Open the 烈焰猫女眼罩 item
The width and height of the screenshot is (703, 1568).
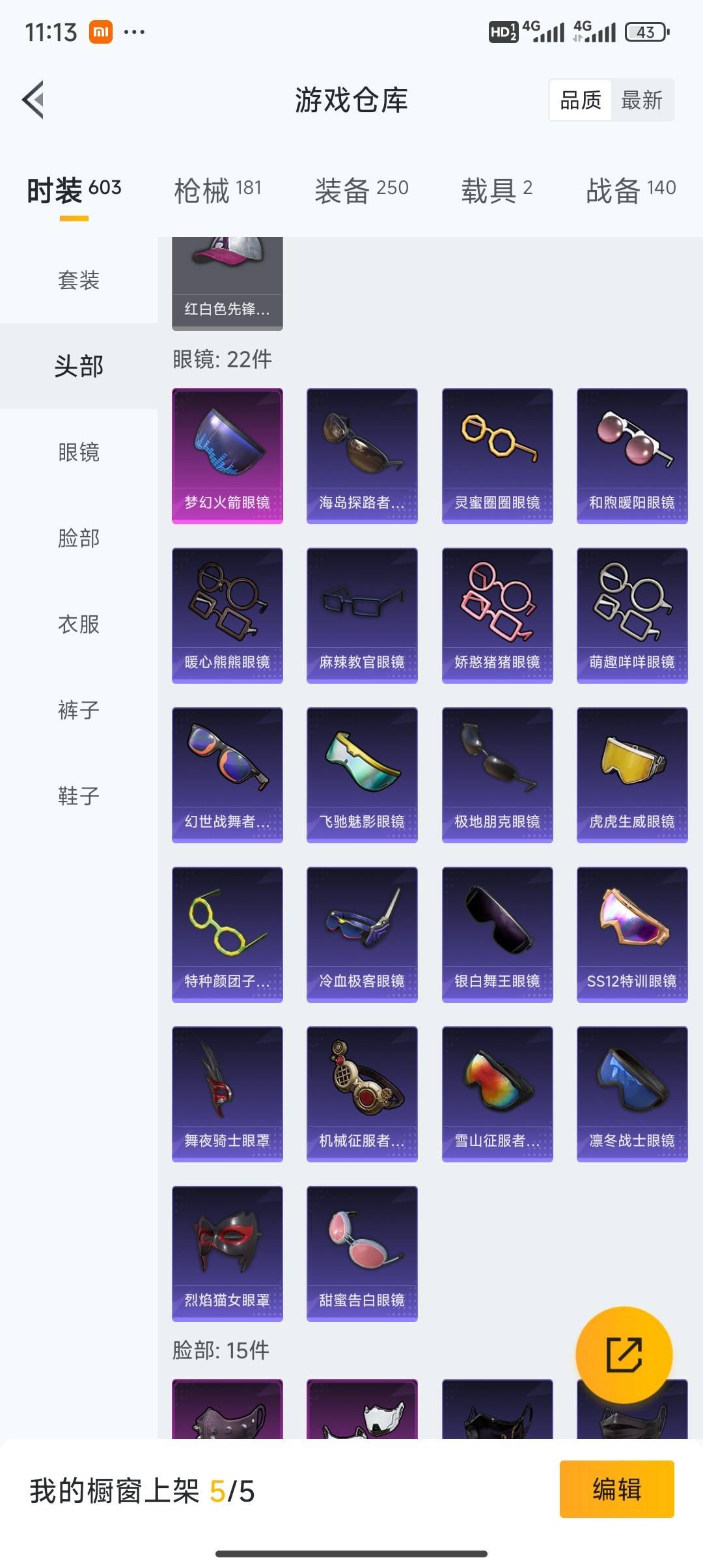[227, 1253]
